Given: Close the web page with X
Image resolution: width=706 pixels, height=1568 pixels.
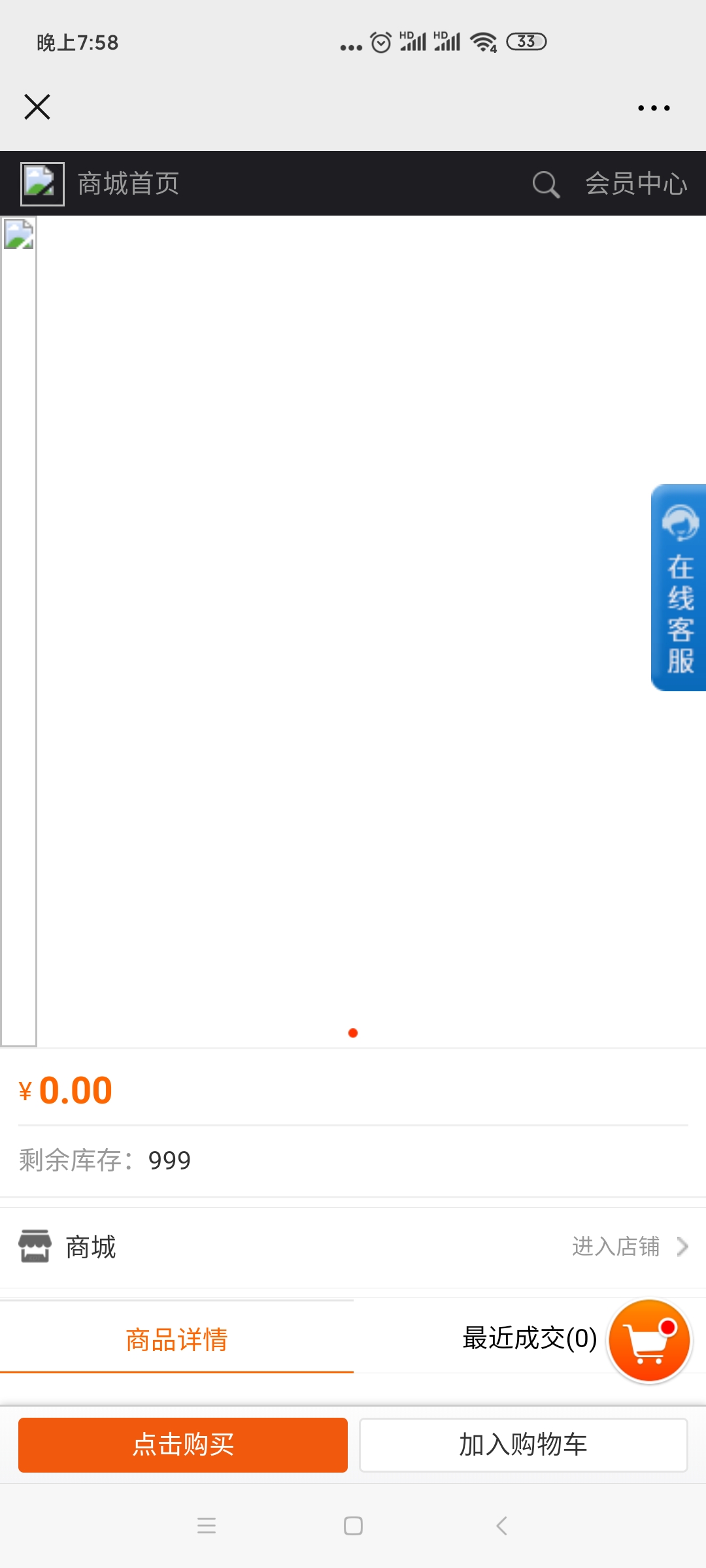Looking at the screenshot, I should (x=37, y=107).
